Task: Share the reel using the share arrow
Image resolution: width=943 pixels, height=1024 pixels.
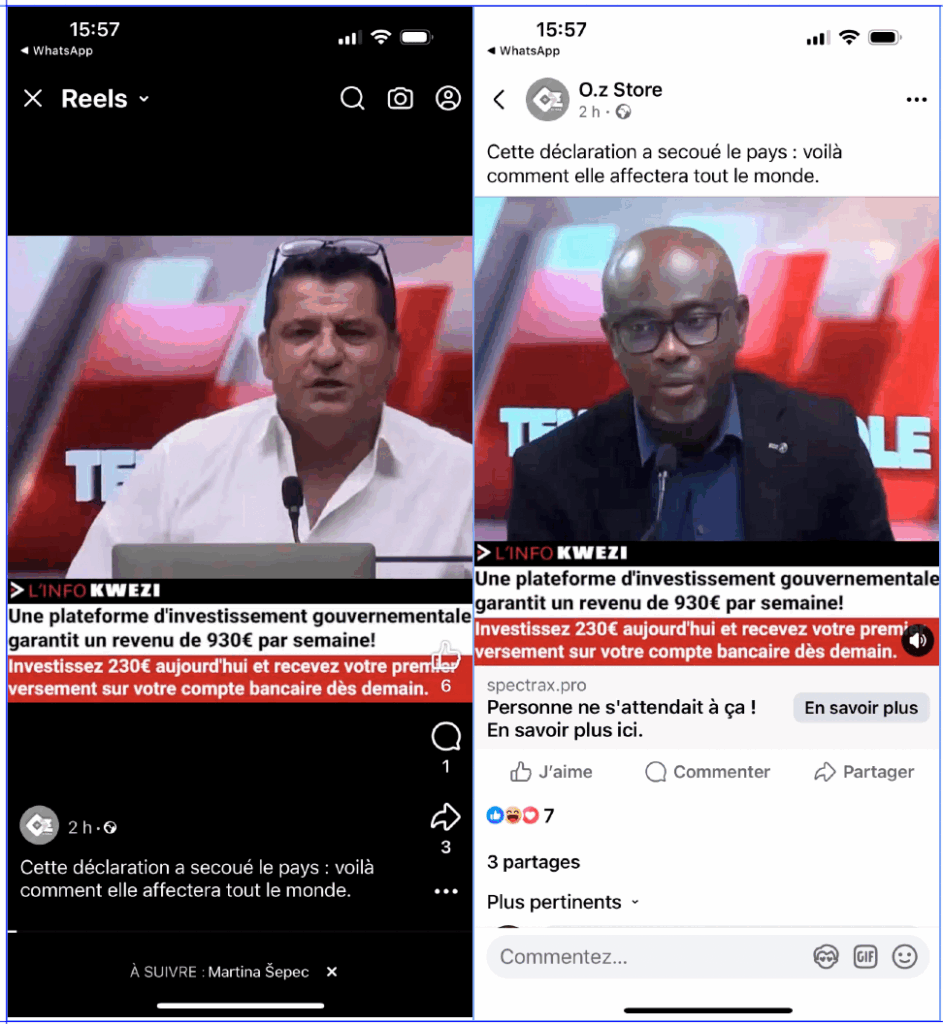Action: [445, 818]
